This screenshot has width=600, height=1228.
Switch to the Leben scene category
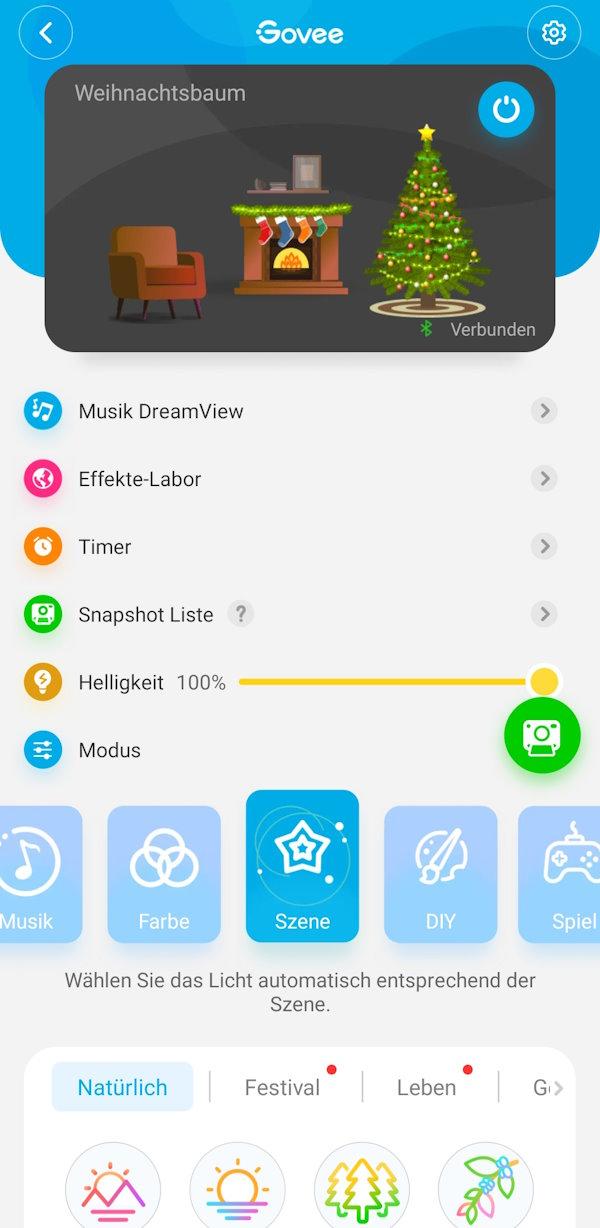426,1087
